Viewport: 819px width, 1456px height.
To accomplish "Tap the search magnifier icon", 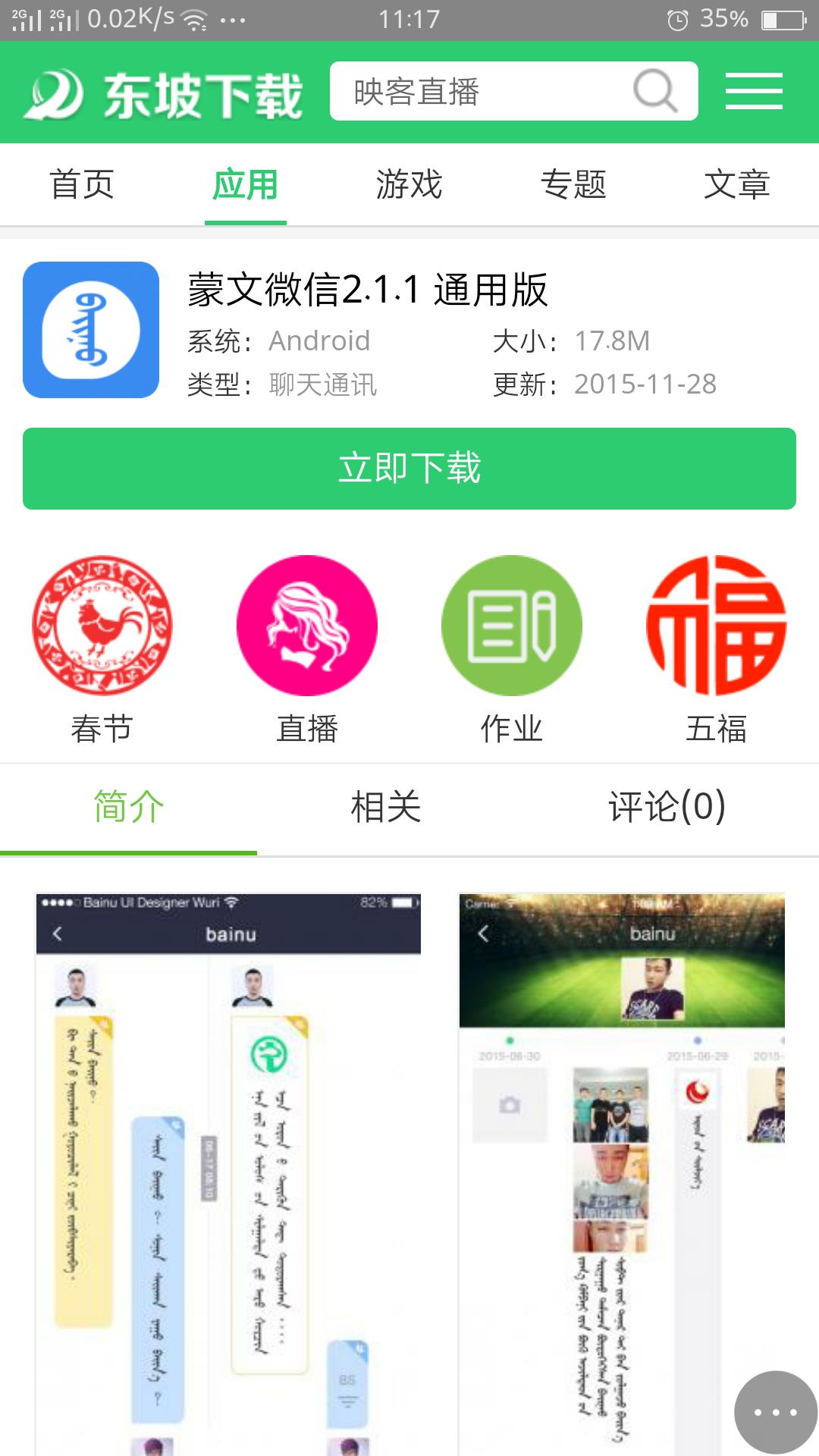I will 654,92.
